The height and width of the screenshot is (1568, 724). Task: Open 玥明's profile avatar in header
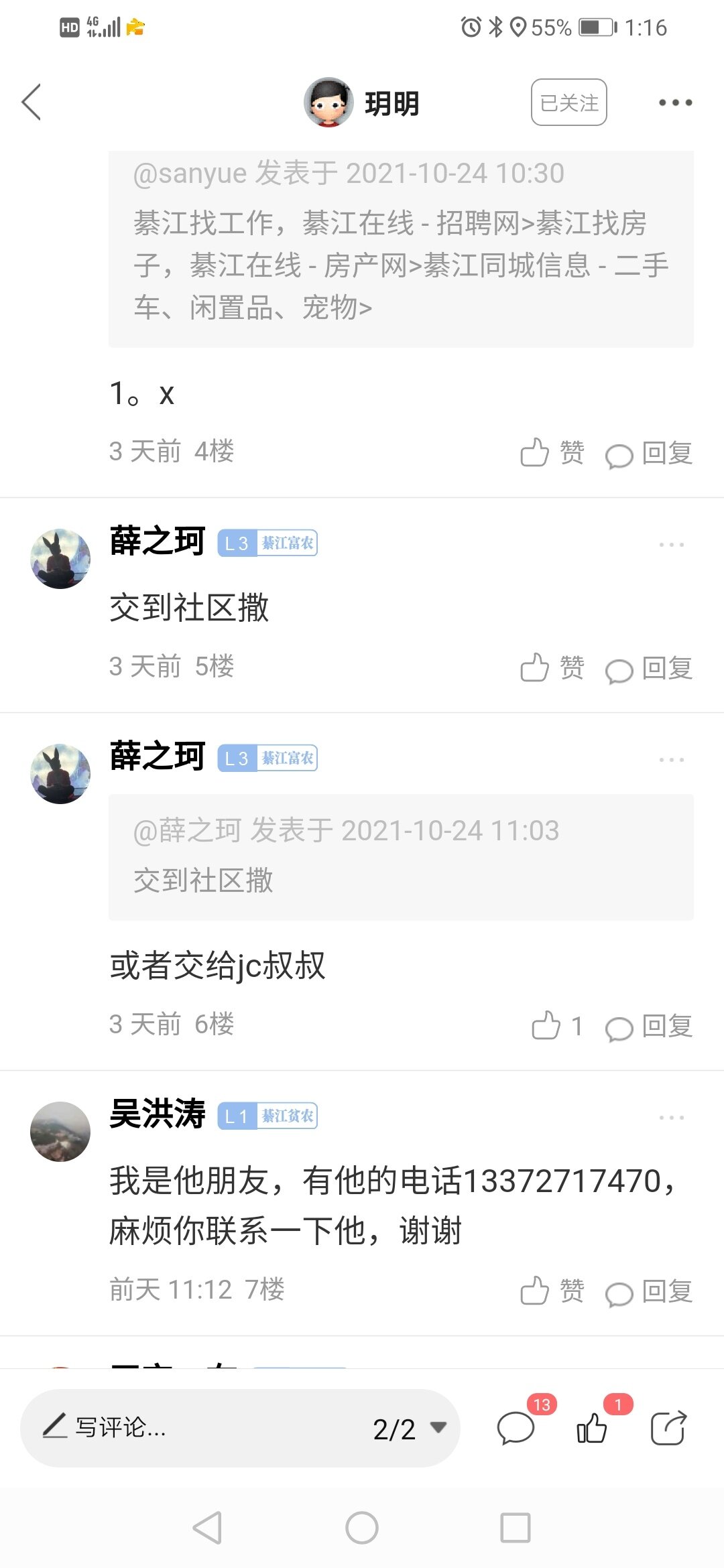click(x=328, y=103)
